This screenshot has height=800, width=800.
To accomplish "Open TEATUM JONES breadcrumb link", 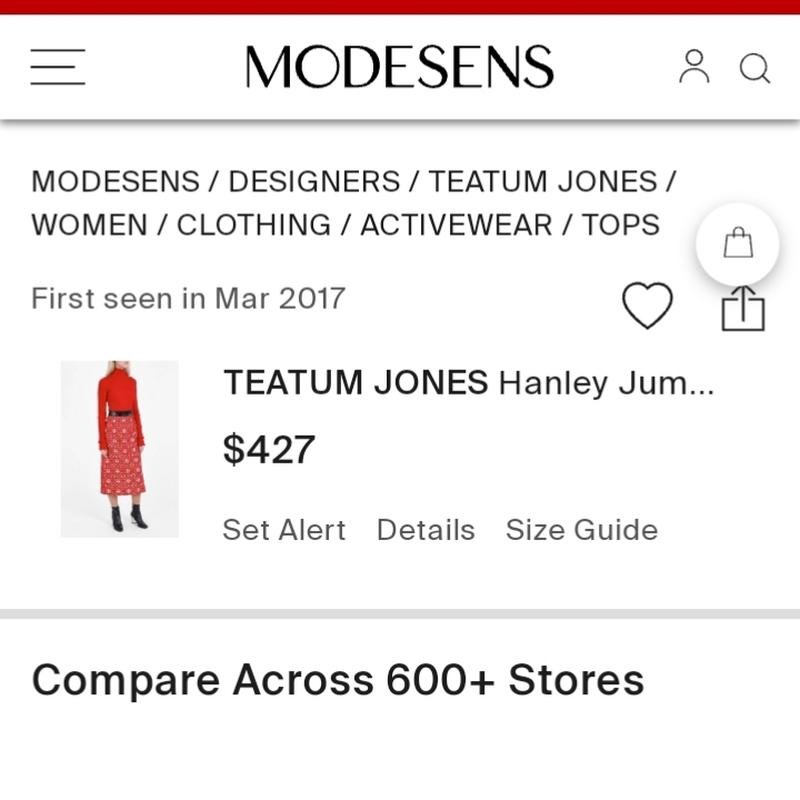I will (x=543, y=182).
